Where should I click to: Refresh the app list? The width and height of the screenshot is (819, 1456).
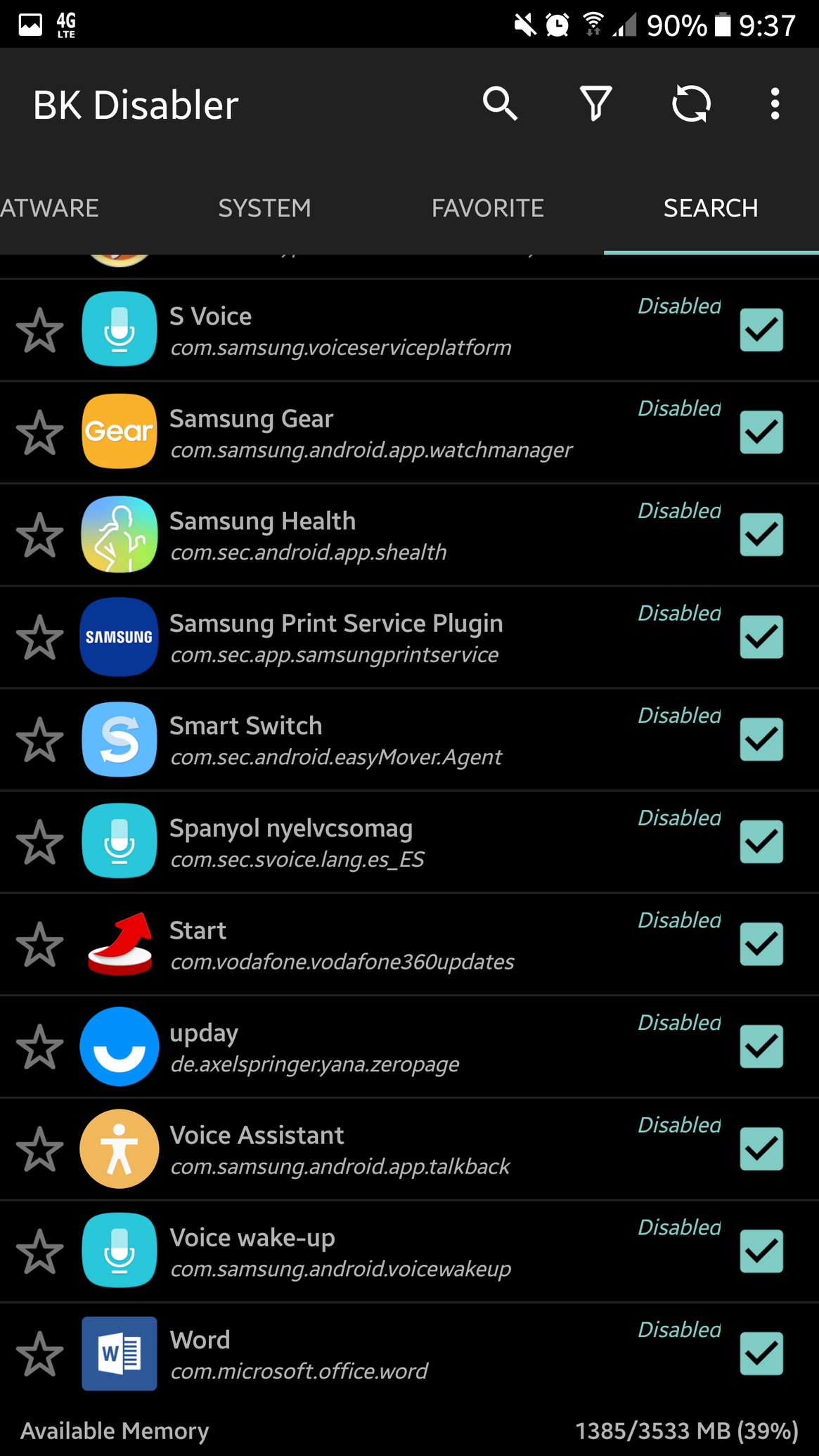click(691, 104)
